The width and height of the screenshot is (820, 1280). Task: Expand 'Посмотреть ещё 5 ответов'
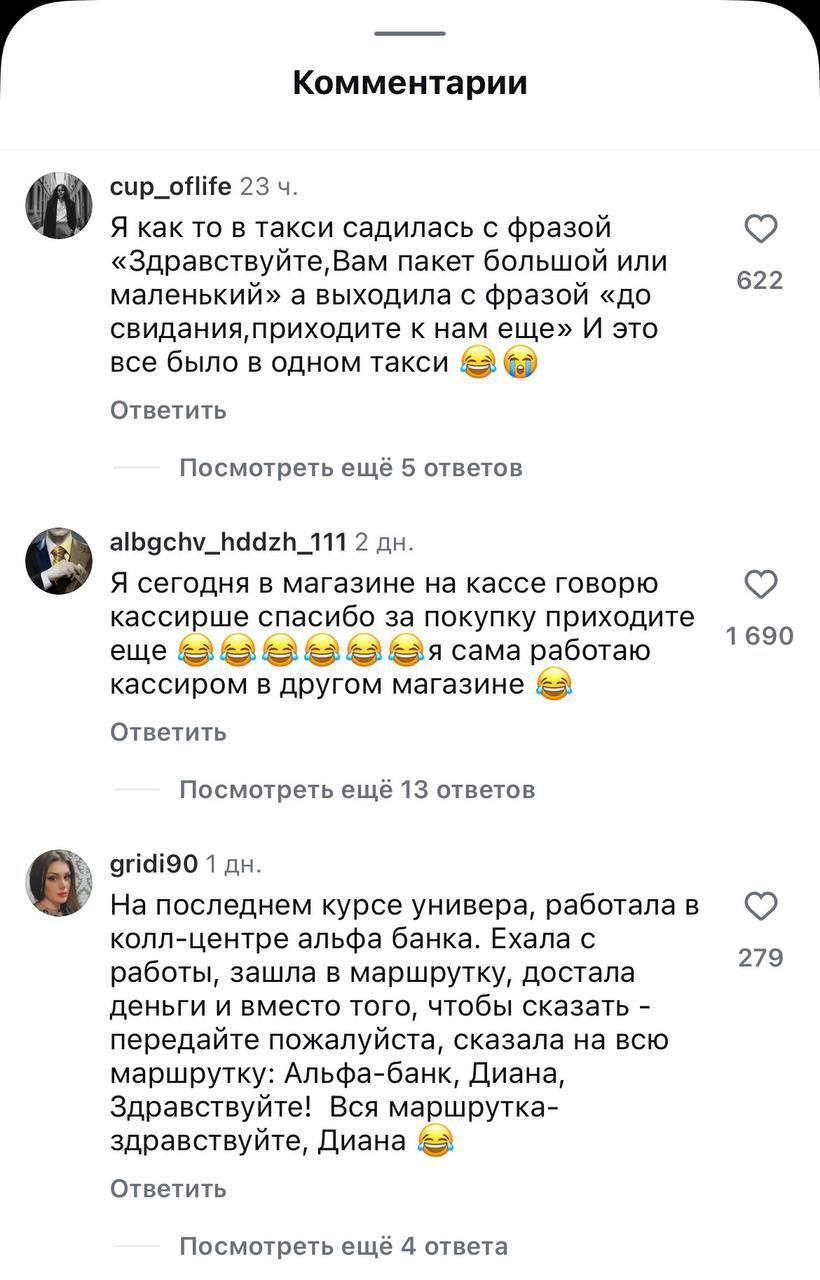(350, 467)
